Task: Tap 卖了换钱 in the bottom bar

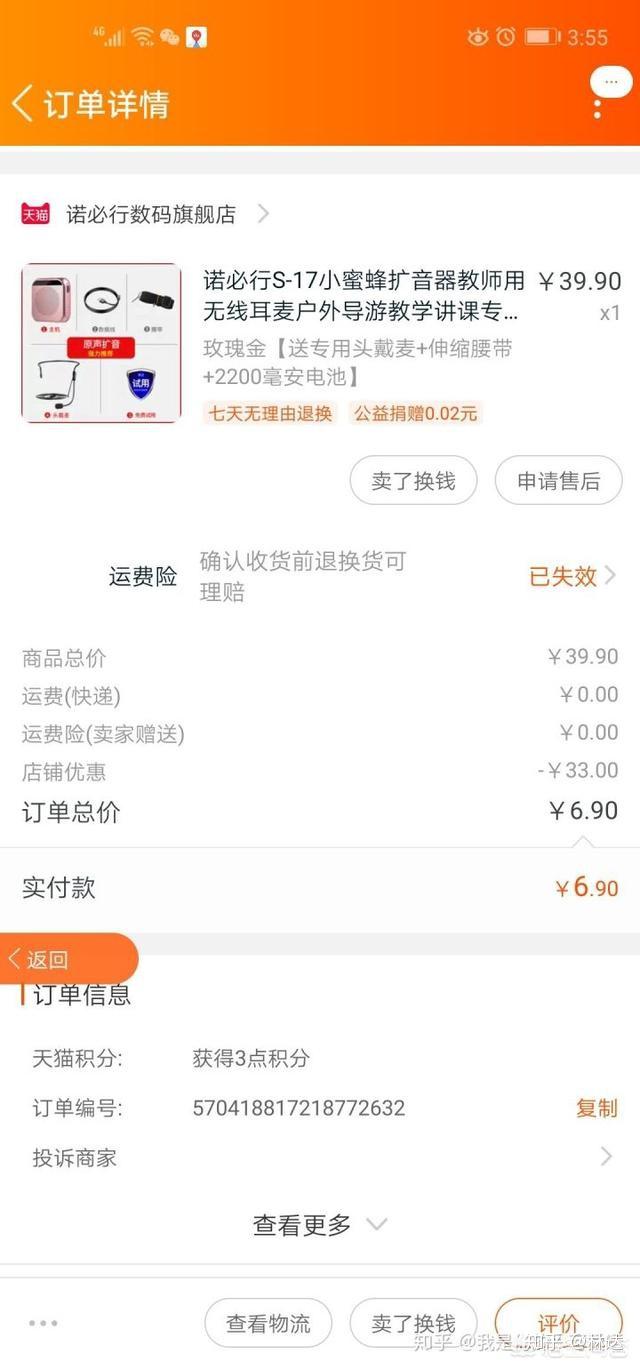Action: pos(413,1324)
